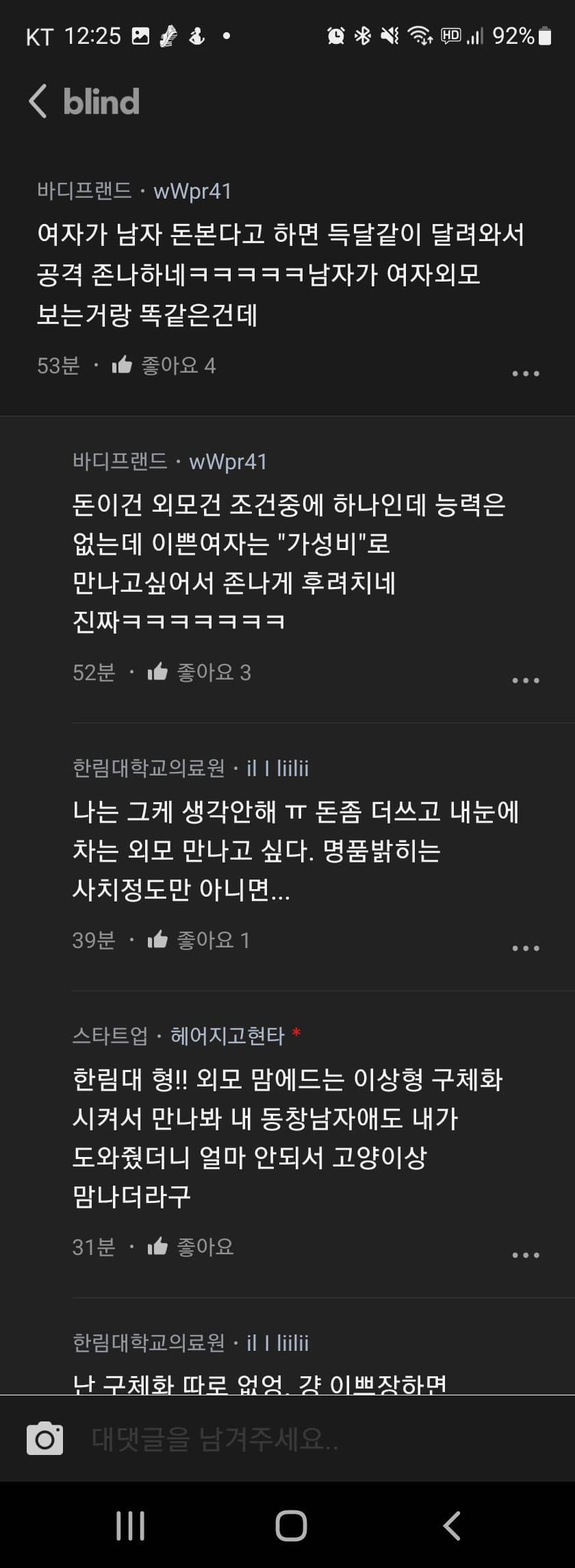The image size is (575, 1568).
Task: Go back using the header arrow
Action: pos(38,101)
